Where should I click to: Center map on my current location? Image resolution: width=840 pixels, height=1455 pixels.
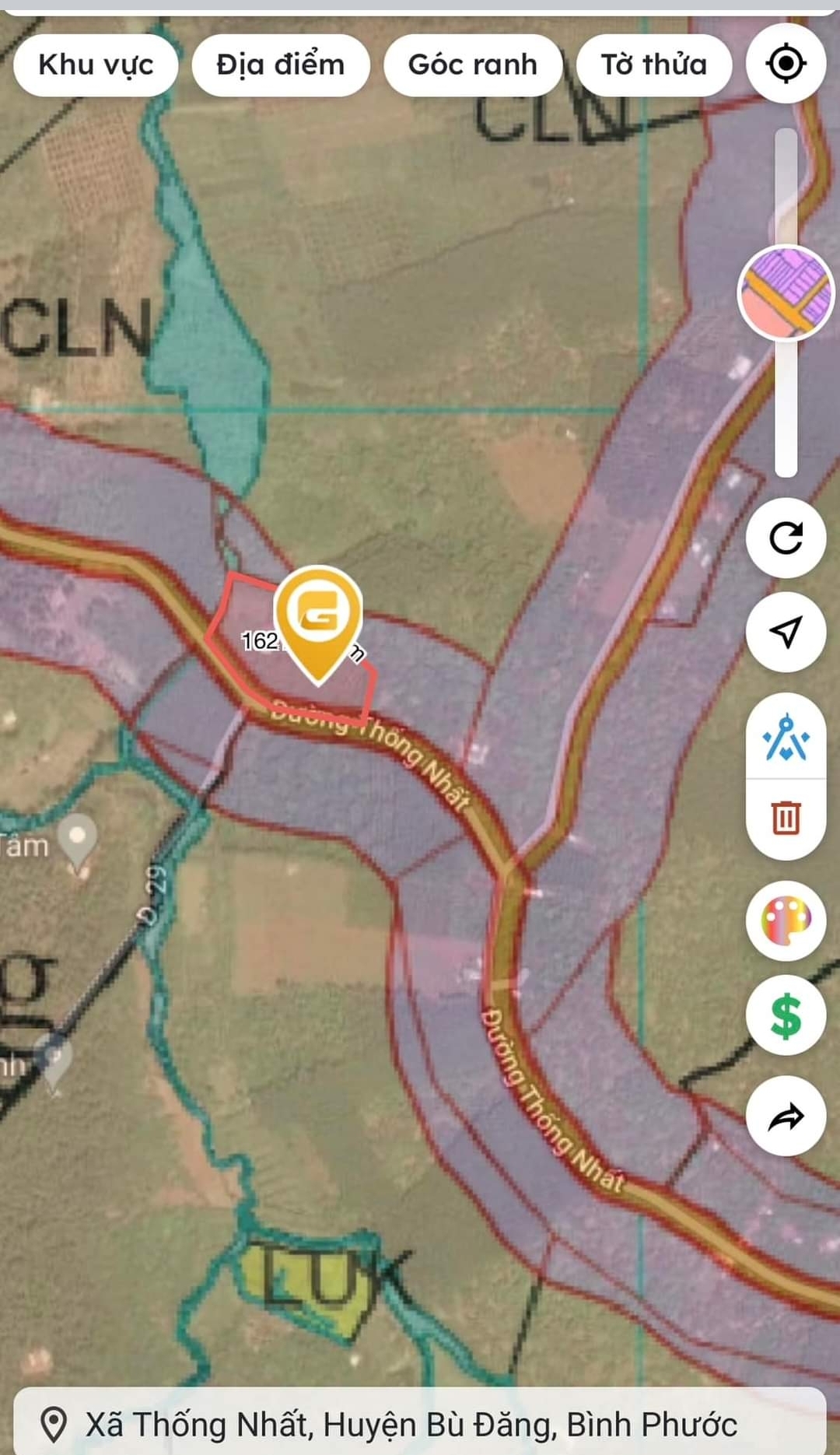[x=786, y=63]
